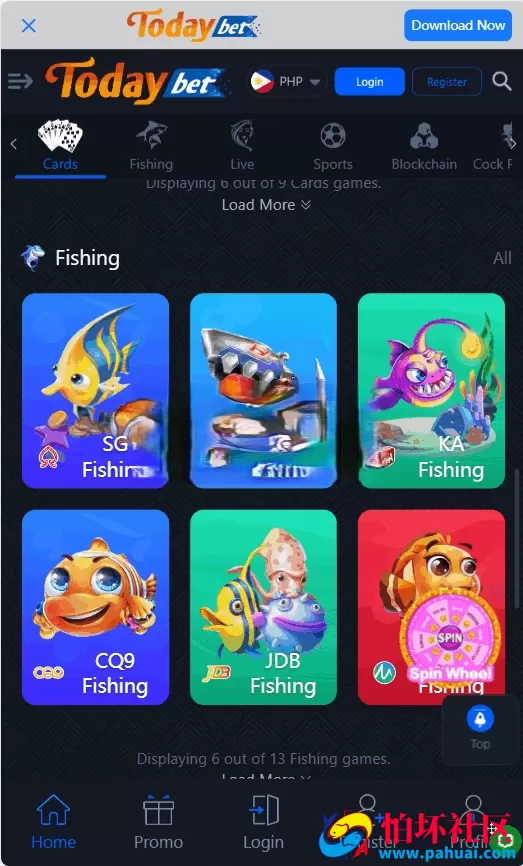523x866 pixels.
Task: Switch to the Fishing category tab
Action: click(x=151, y=147)
